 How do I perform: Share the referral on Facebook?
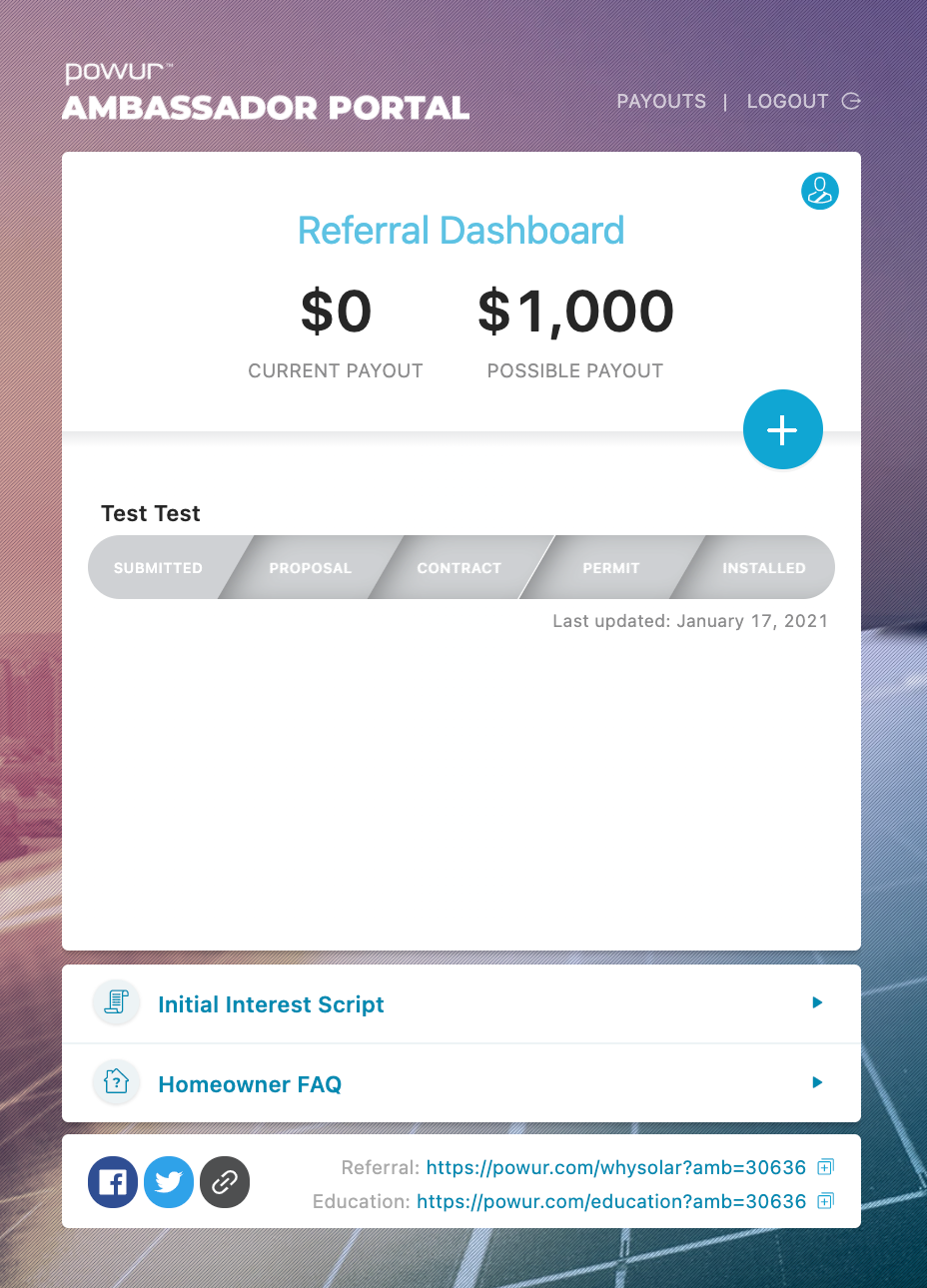point(113,1182)
